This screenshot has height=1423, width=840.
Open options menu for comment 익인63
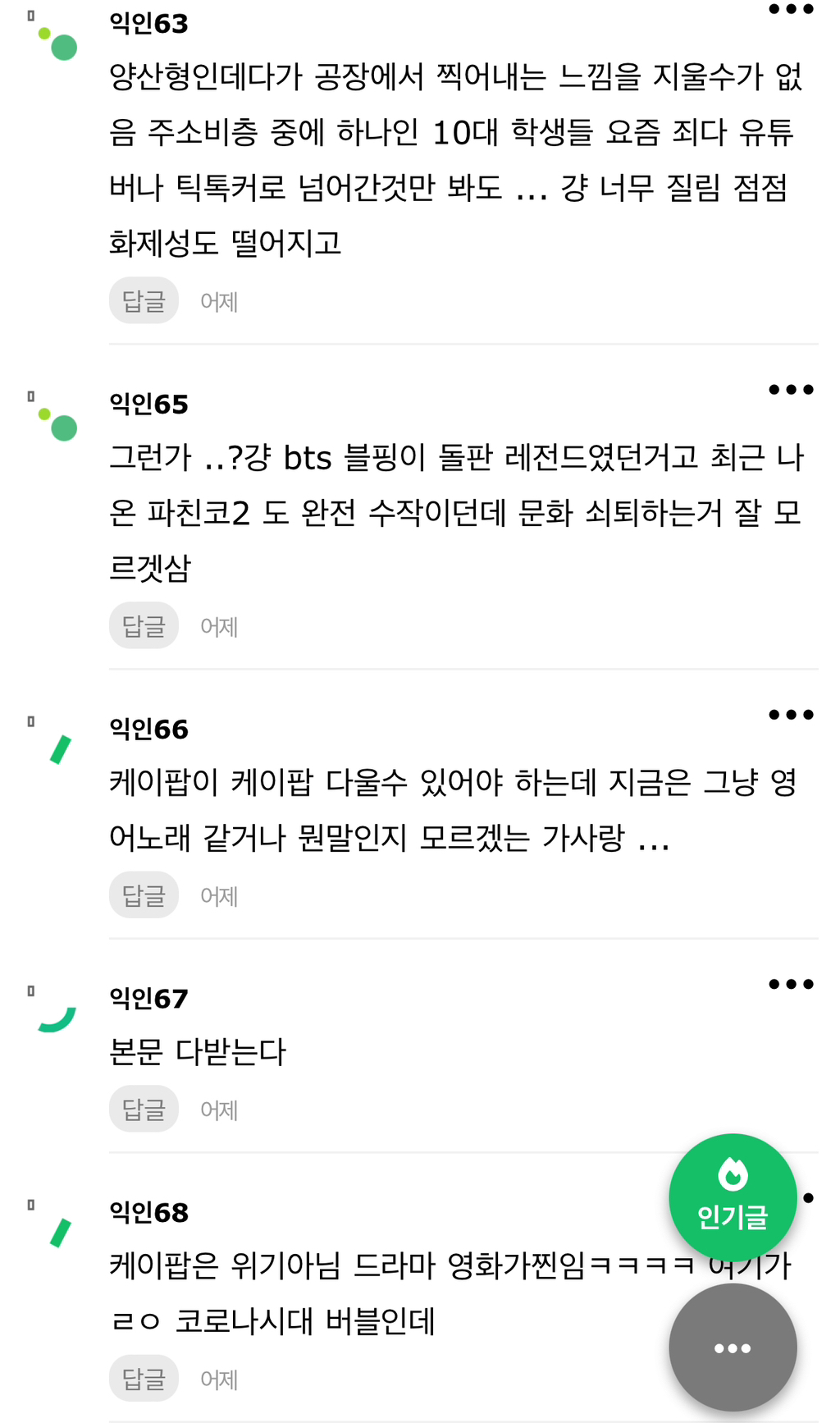point(790,10)
